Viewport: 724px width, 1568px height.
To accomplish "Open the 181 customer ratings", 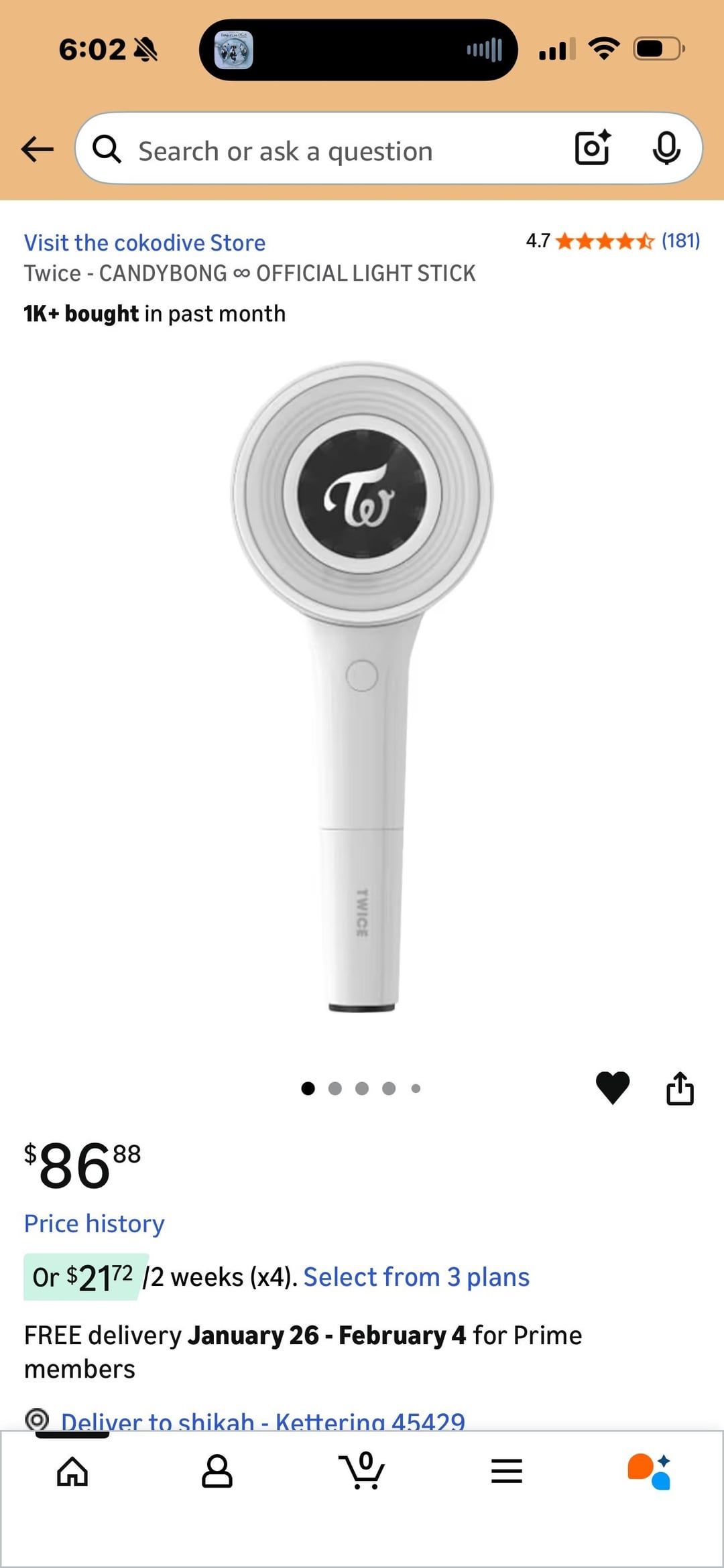I will [x=680, y=241].
